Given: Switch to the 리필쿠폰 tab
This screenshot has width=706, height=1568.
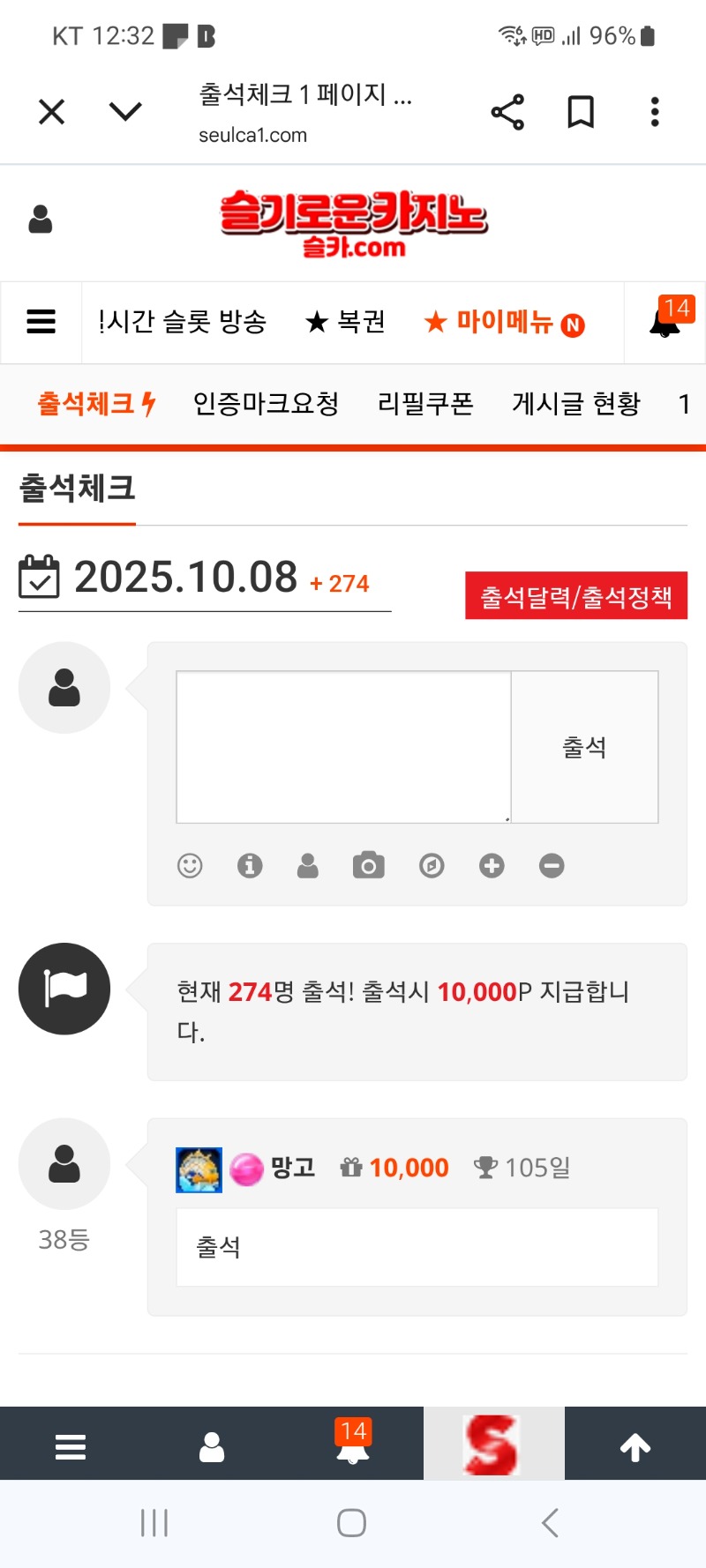Looking at the screenshot, I should tap(425, 404).
